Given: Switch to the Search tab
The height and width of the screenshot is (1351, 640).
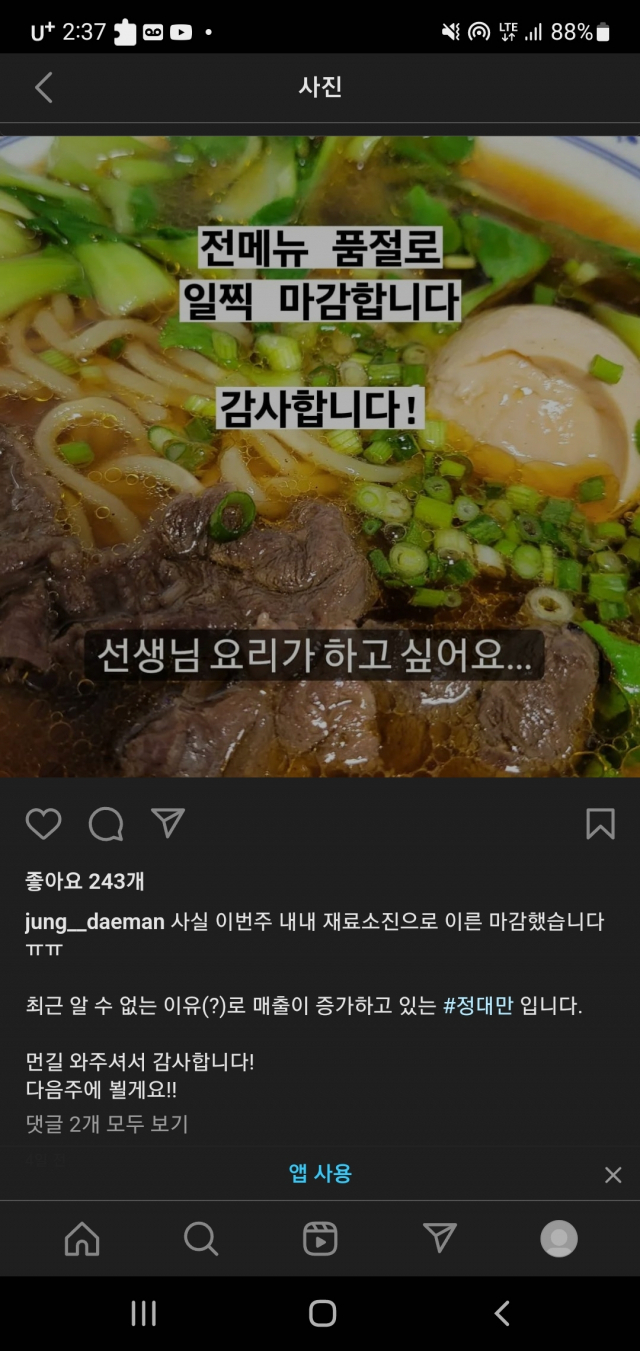Looking at the screenshot, I should point(201,1239).
